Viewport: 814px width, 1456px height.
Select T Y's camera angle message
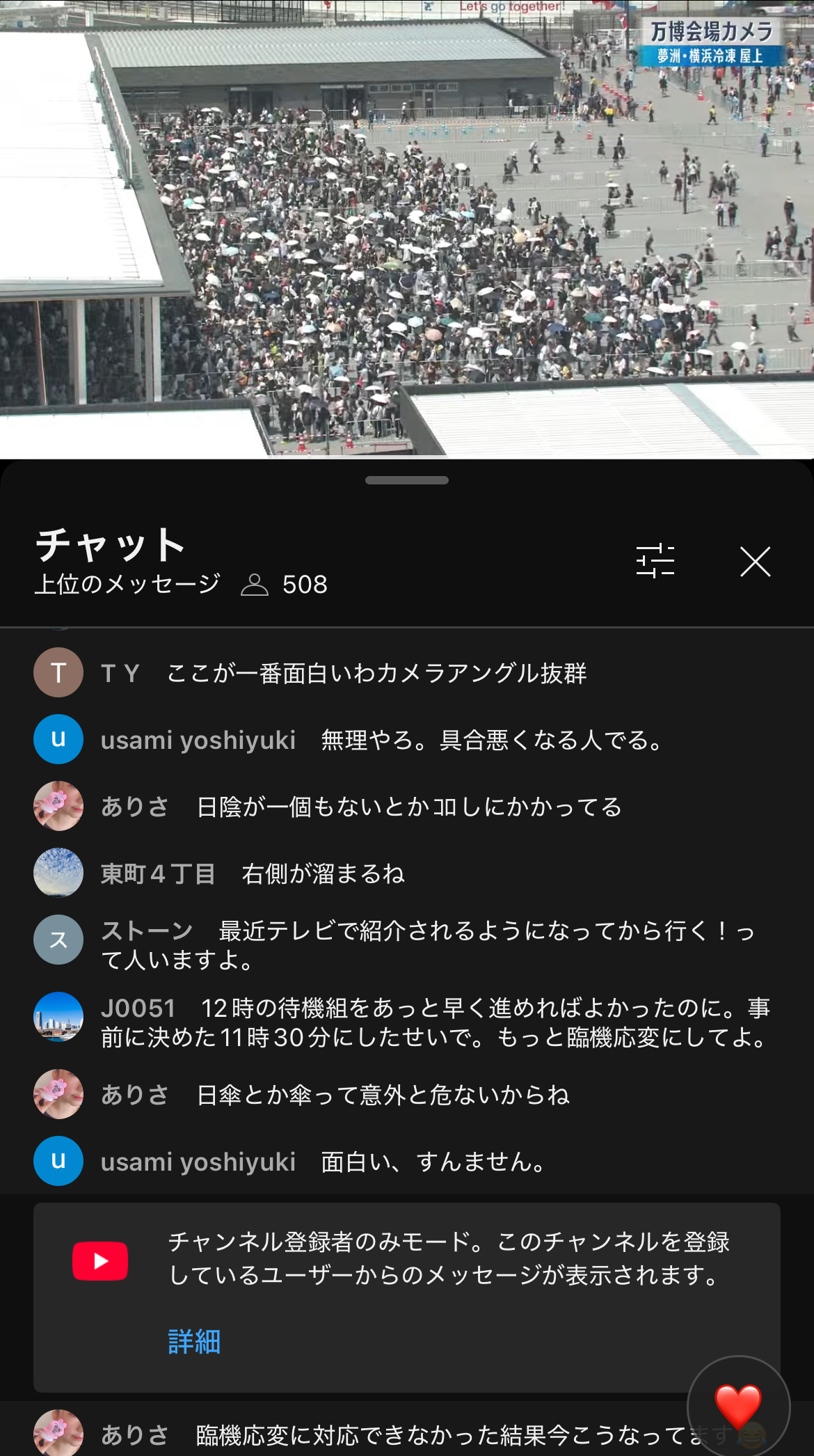tap(376, 673)
